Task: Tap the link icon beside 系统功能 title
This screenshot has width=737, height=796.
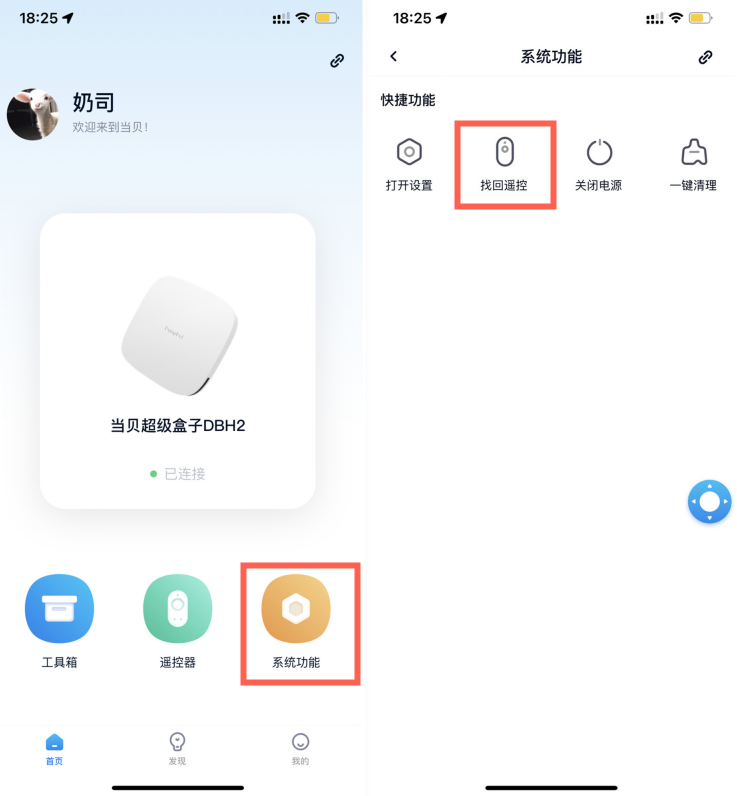Action: pos(705,57)
